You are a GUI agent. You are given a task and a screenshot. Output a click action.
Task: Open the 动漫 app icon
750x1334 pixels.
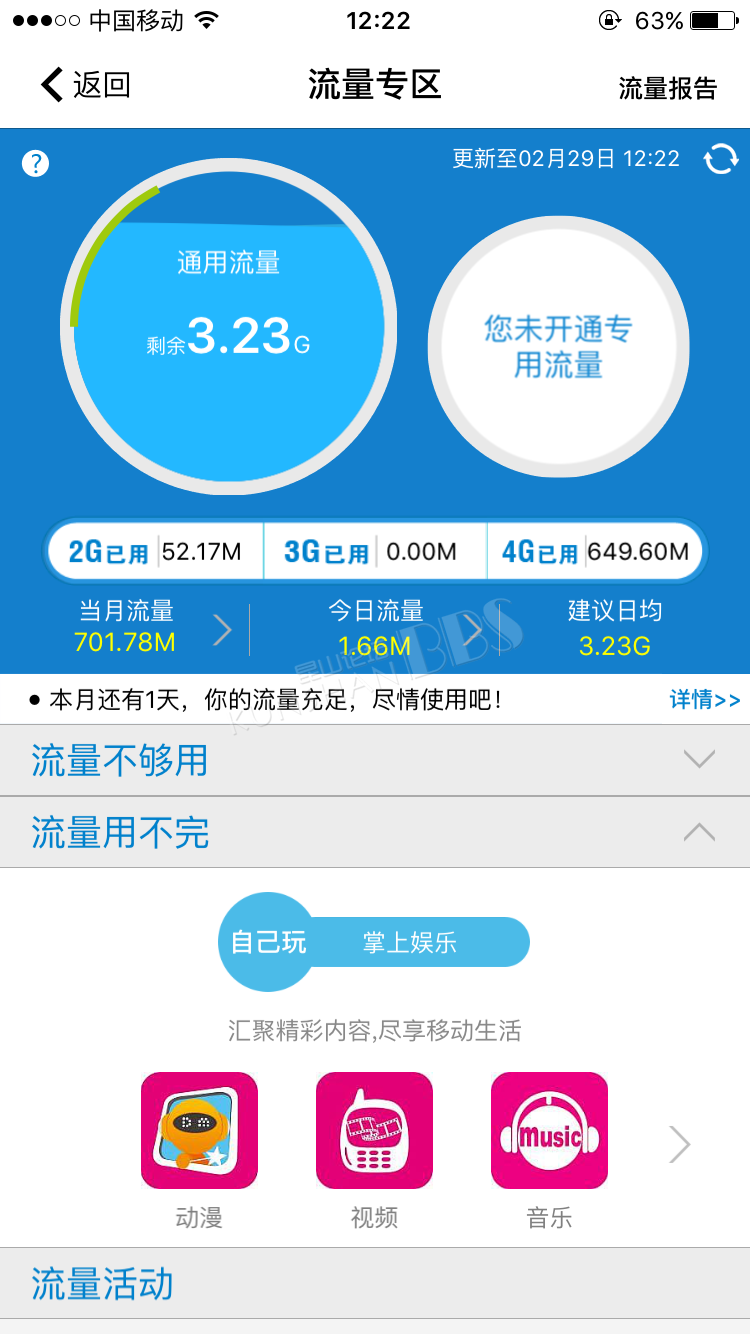[199, 1130]
